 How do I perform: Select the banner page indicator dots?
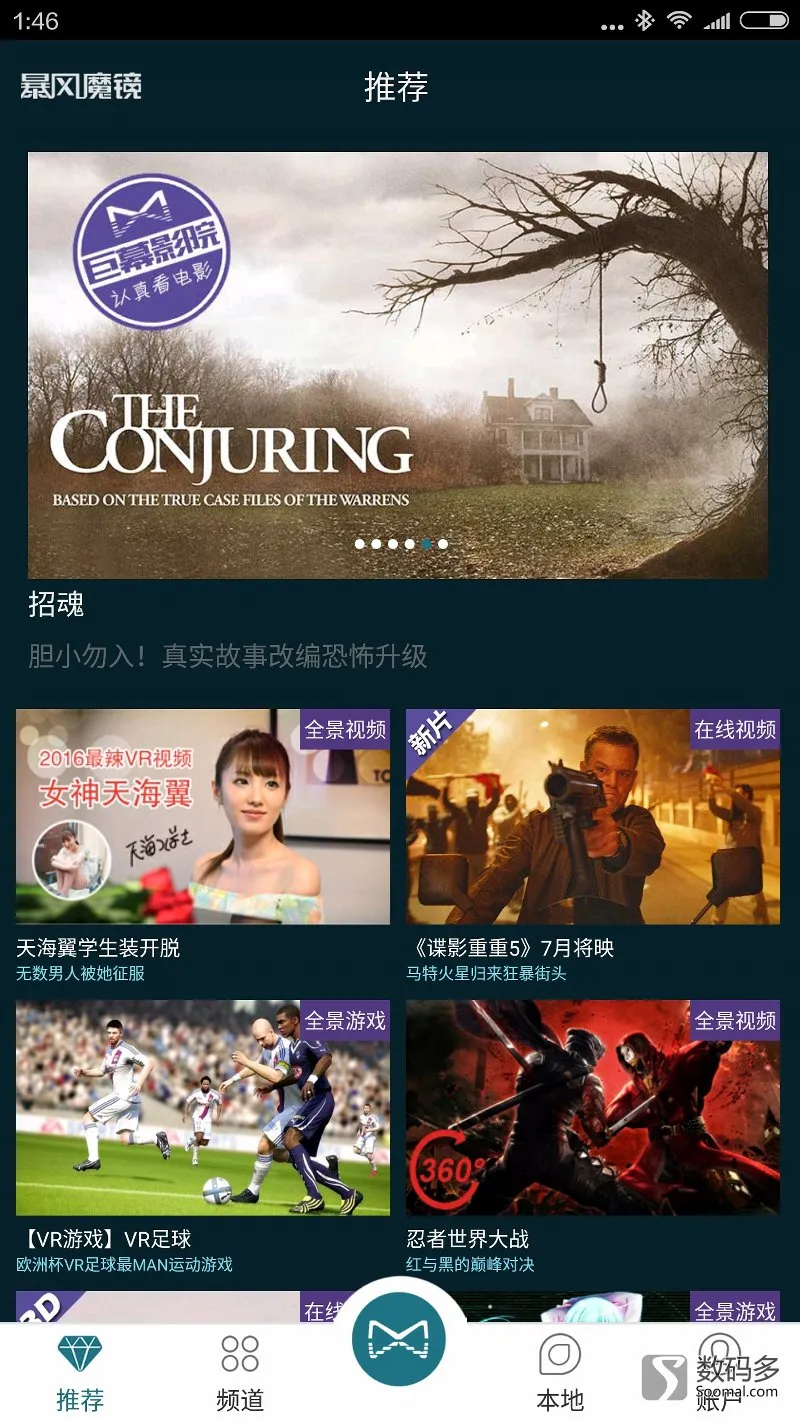[x=401, y=544]
